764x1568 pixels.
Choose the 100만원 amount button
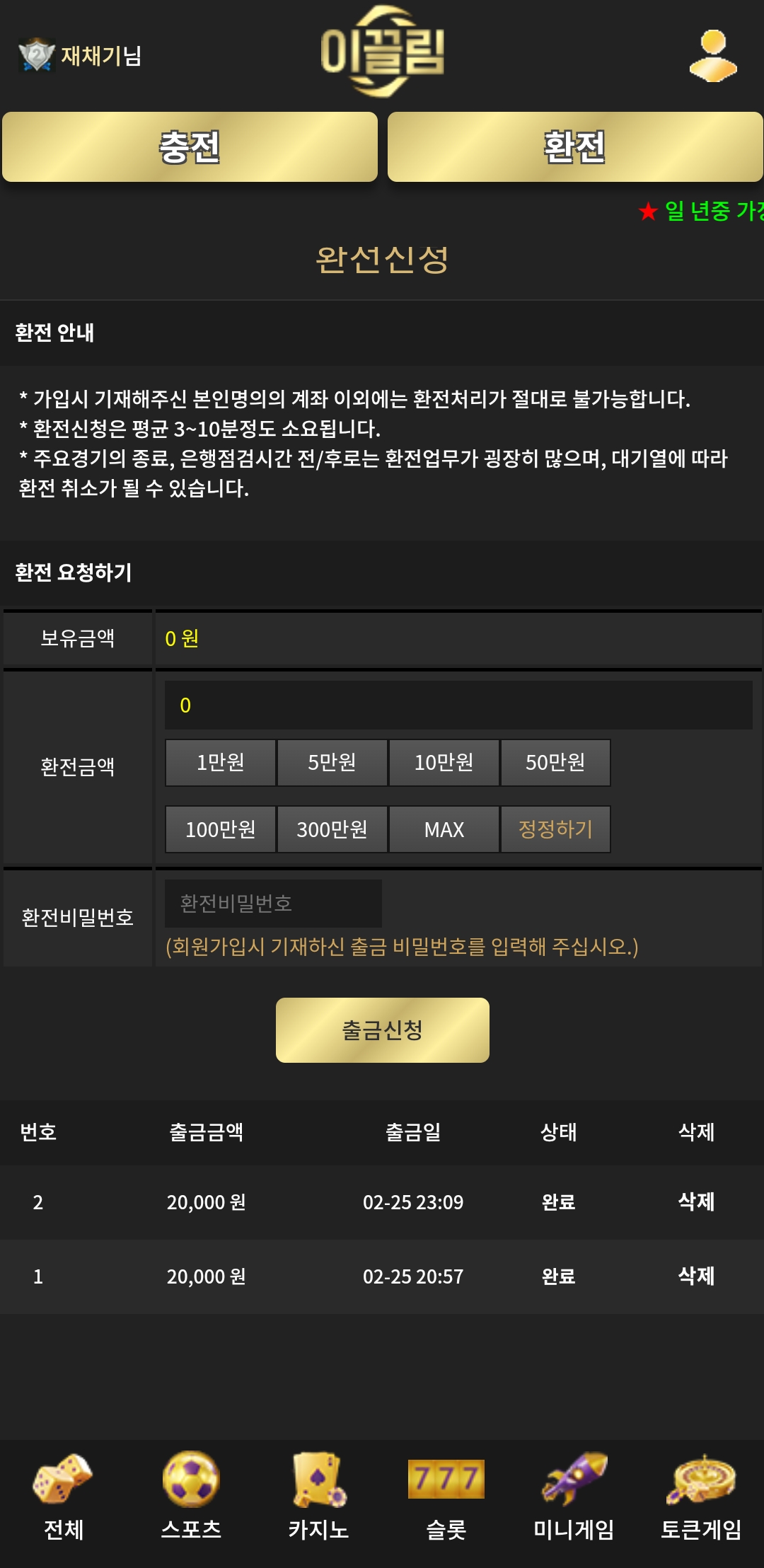[x=220, y=829]
